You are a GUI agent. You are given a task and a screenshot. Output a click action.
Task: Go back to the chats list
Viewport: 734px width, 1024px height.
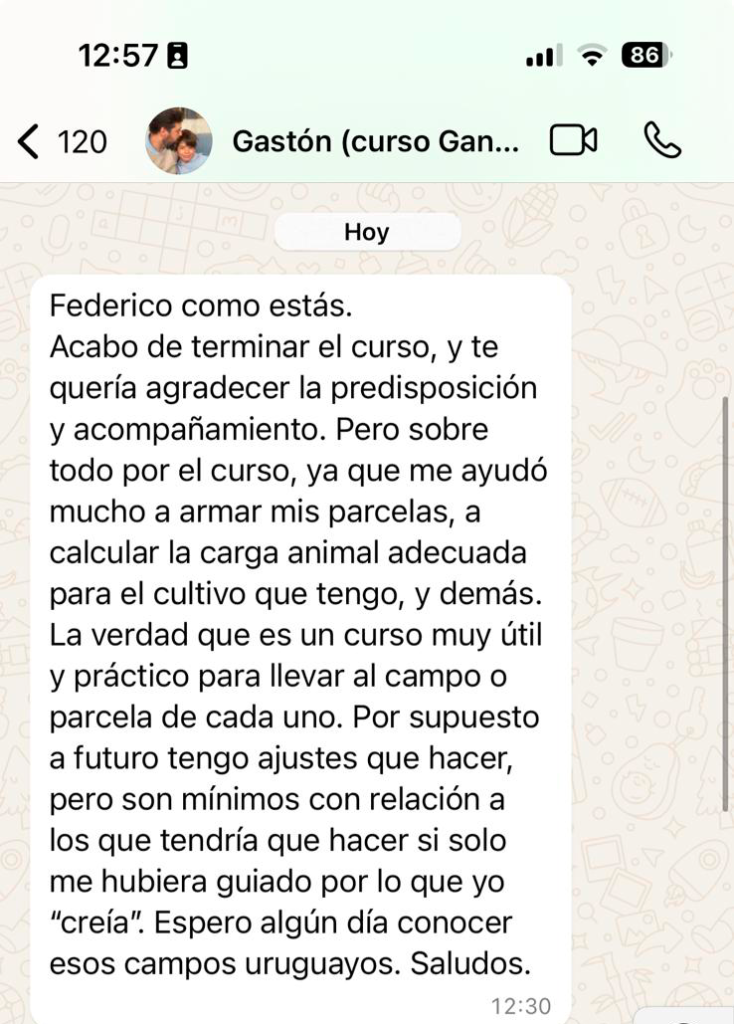[60, 142]
